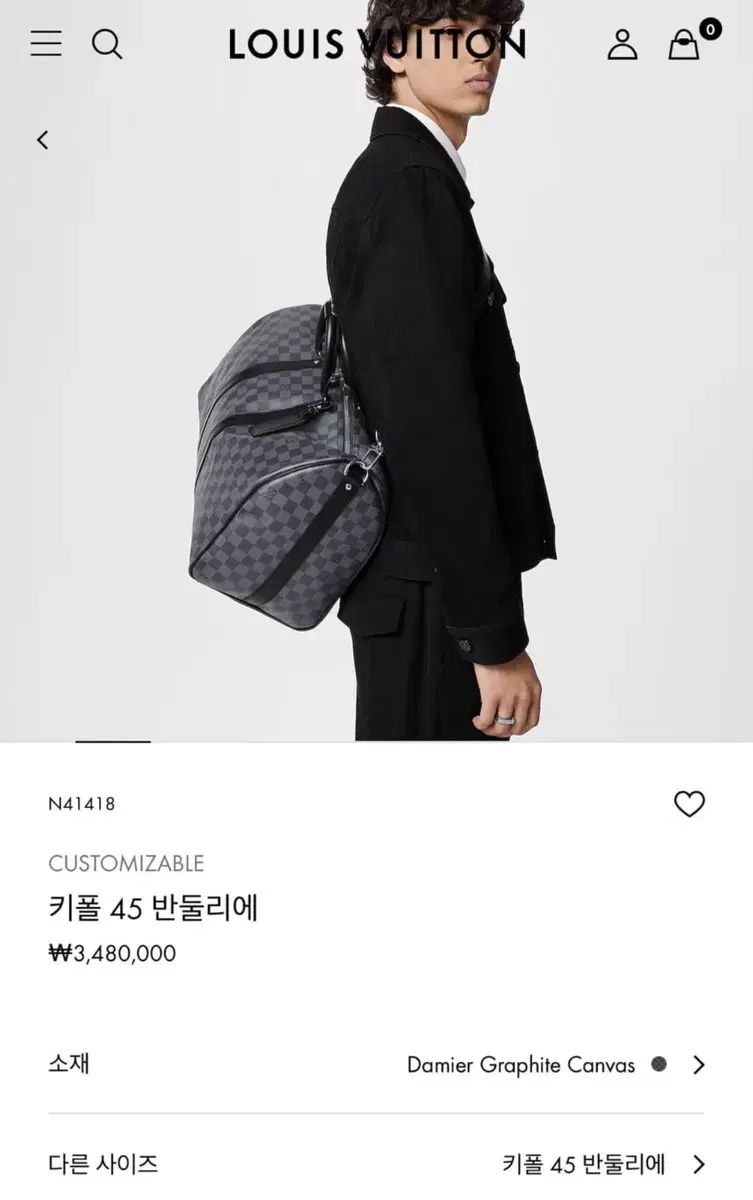Open the account profile icon
The width and height of the screenshot is (753, 1200).
click(622, 44)
